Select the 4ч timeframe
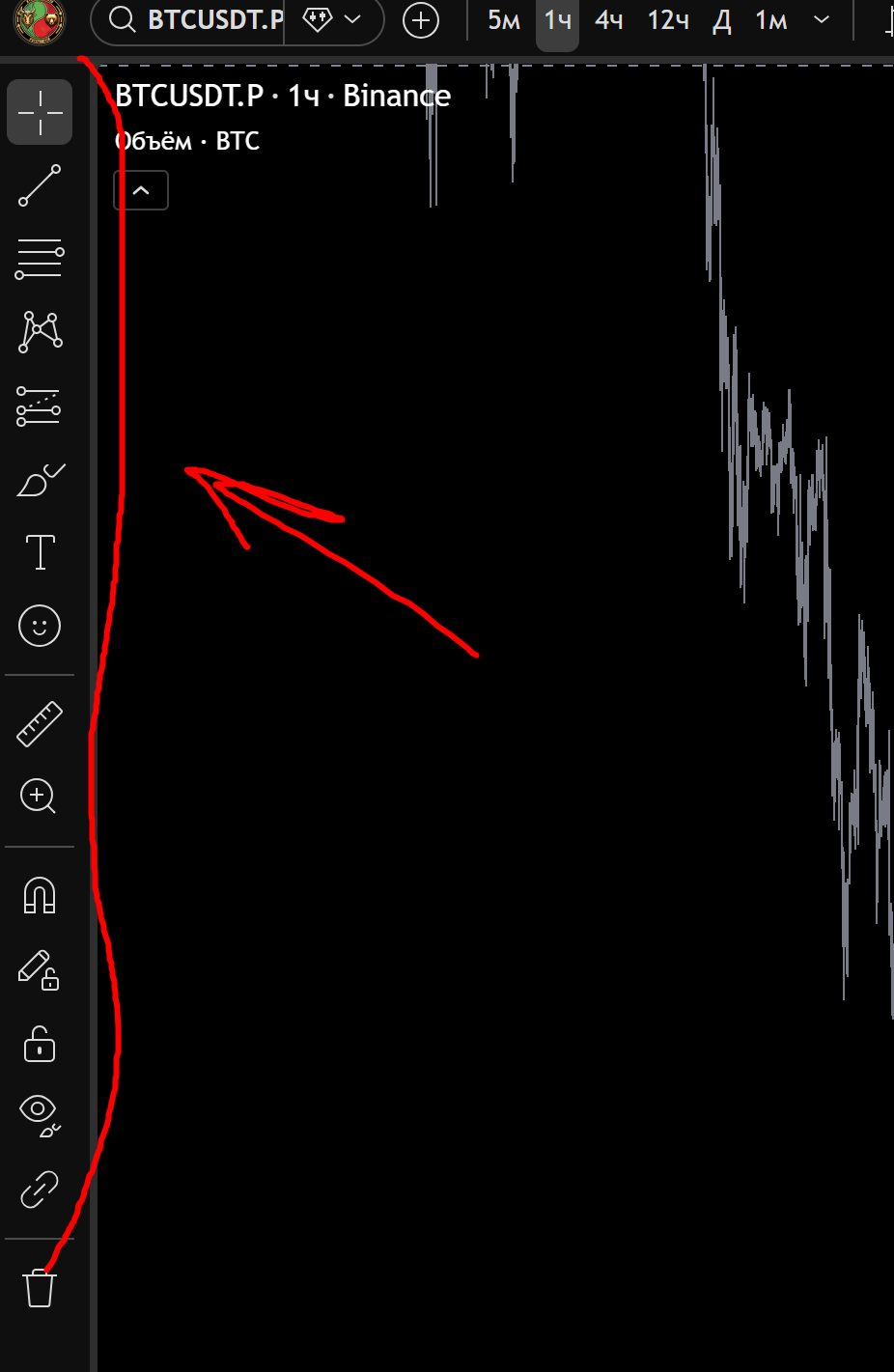 (608, 20)
